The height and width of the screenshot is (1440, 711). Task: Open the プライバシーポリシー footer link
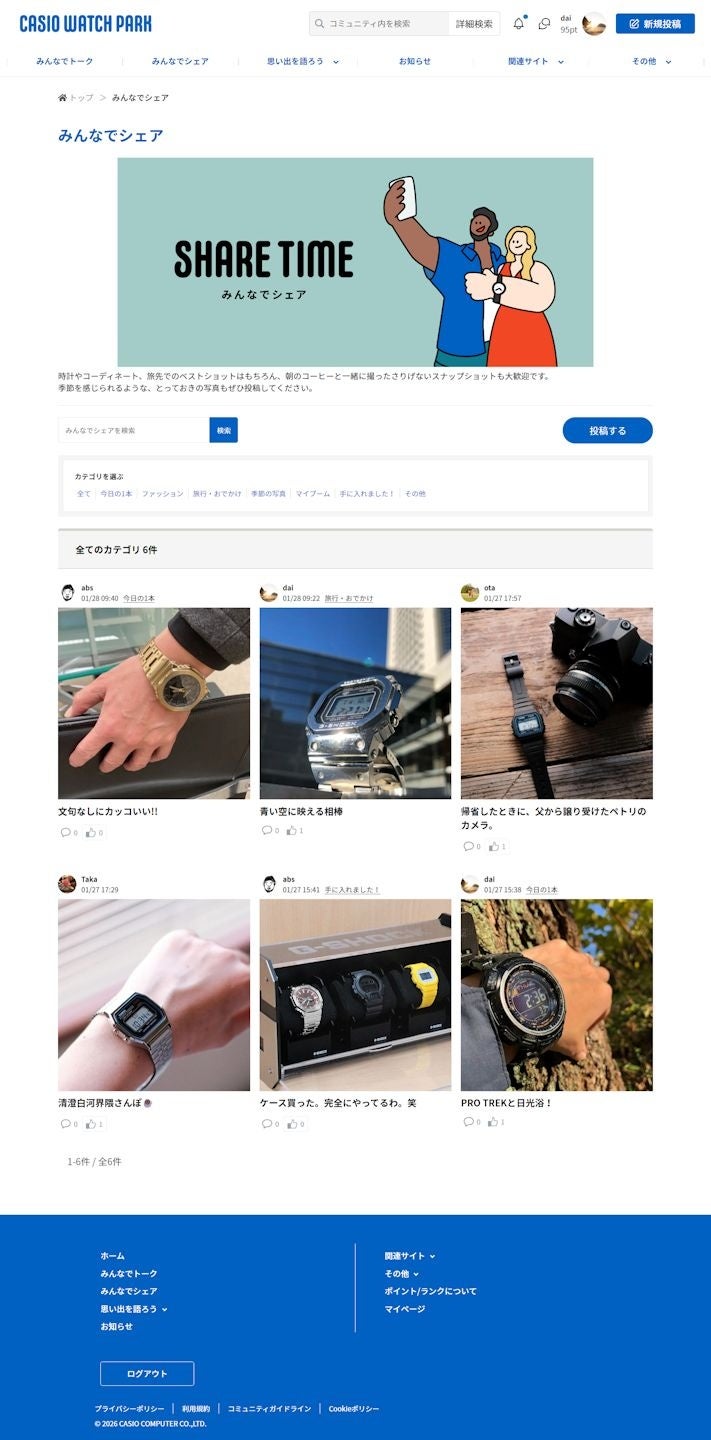click(x=129, y=1409)
